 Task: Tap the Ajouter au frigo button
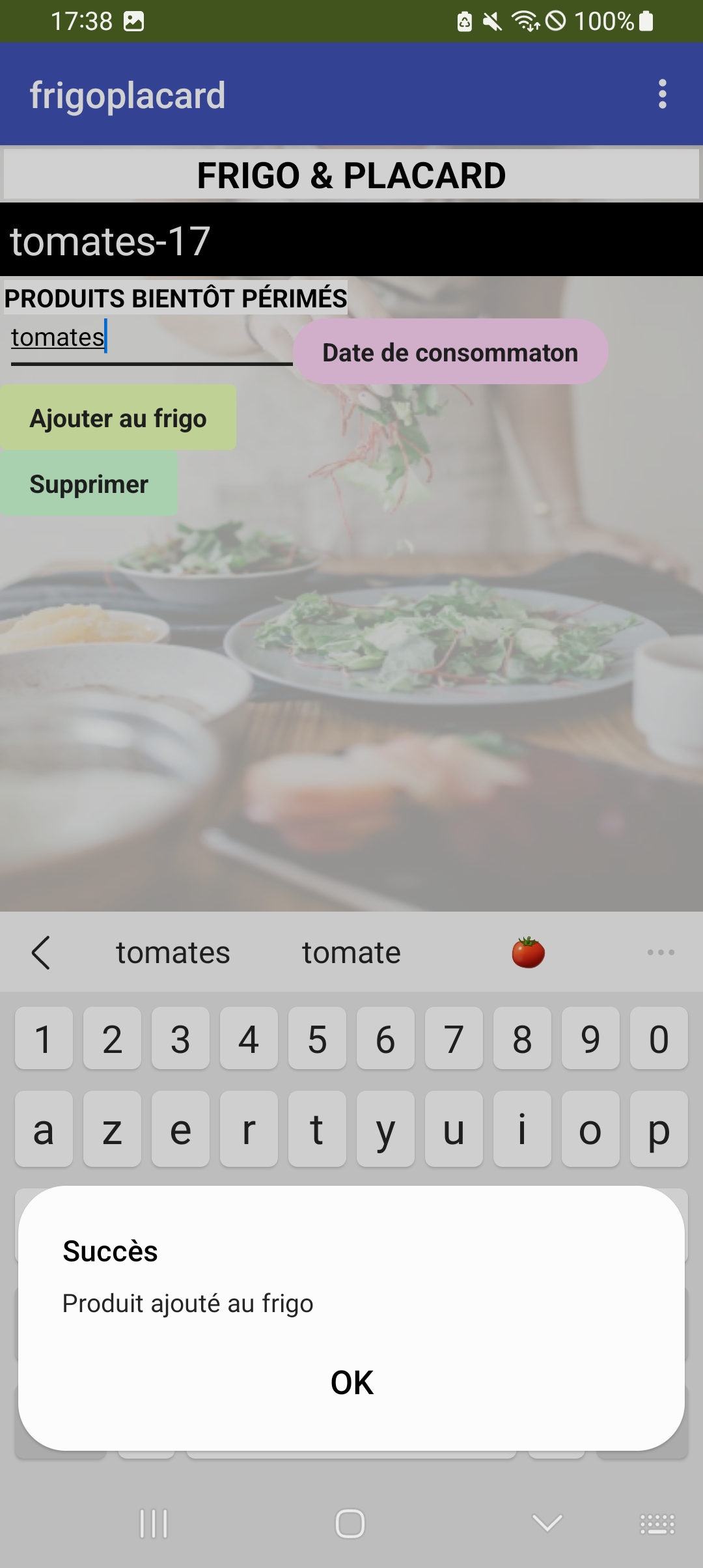(x=118, y=418)
